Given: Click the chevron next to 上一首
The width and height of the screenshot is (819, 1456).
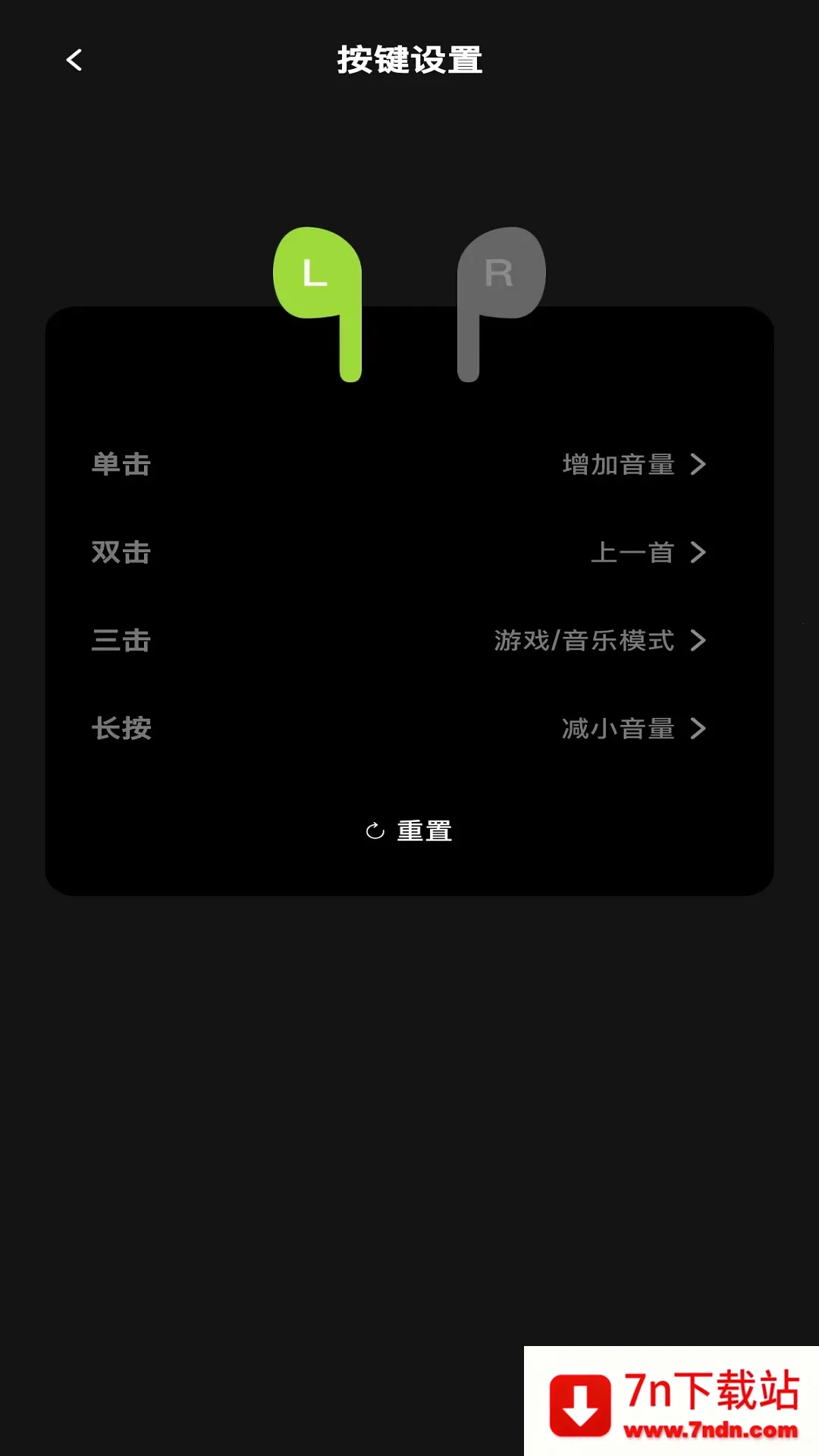Looking at the screenshot, I should click(x=698, y=553).
